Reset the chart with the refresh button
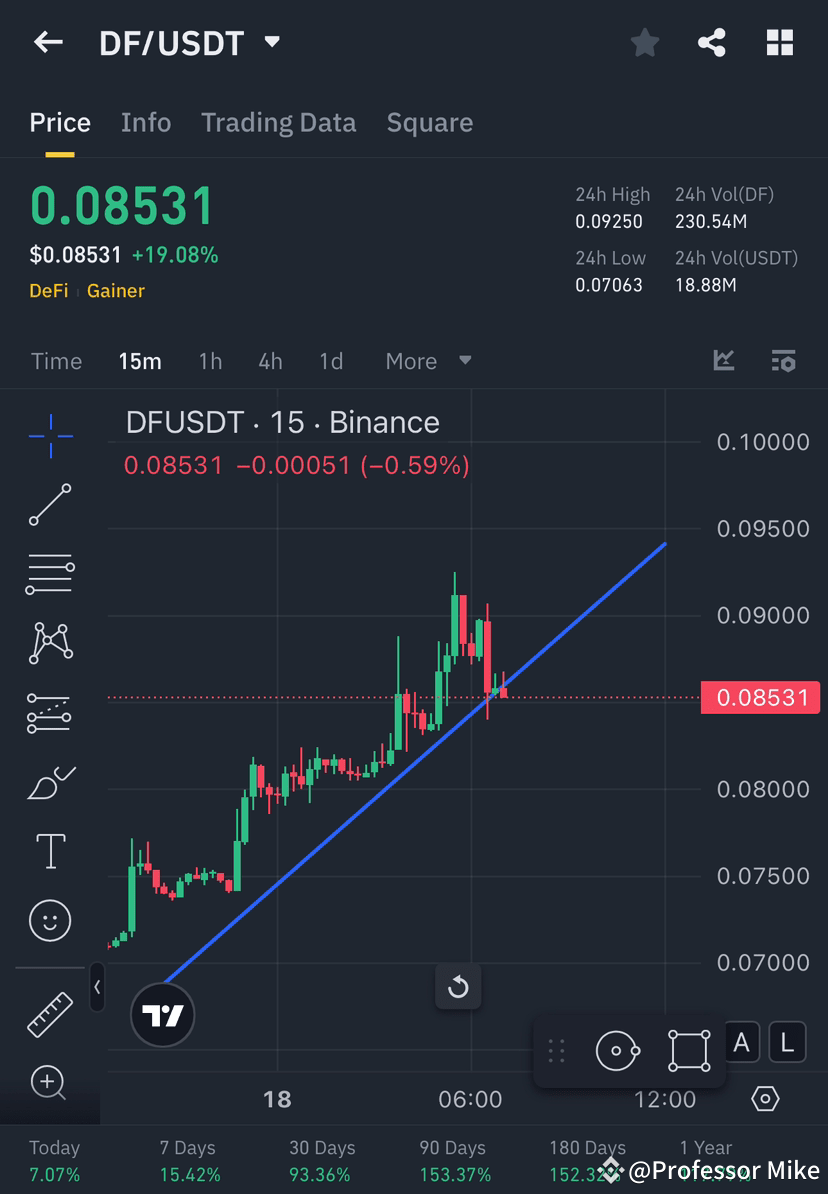The height and width of the screenshot is (1194, 828). click(x=458, y=986)
